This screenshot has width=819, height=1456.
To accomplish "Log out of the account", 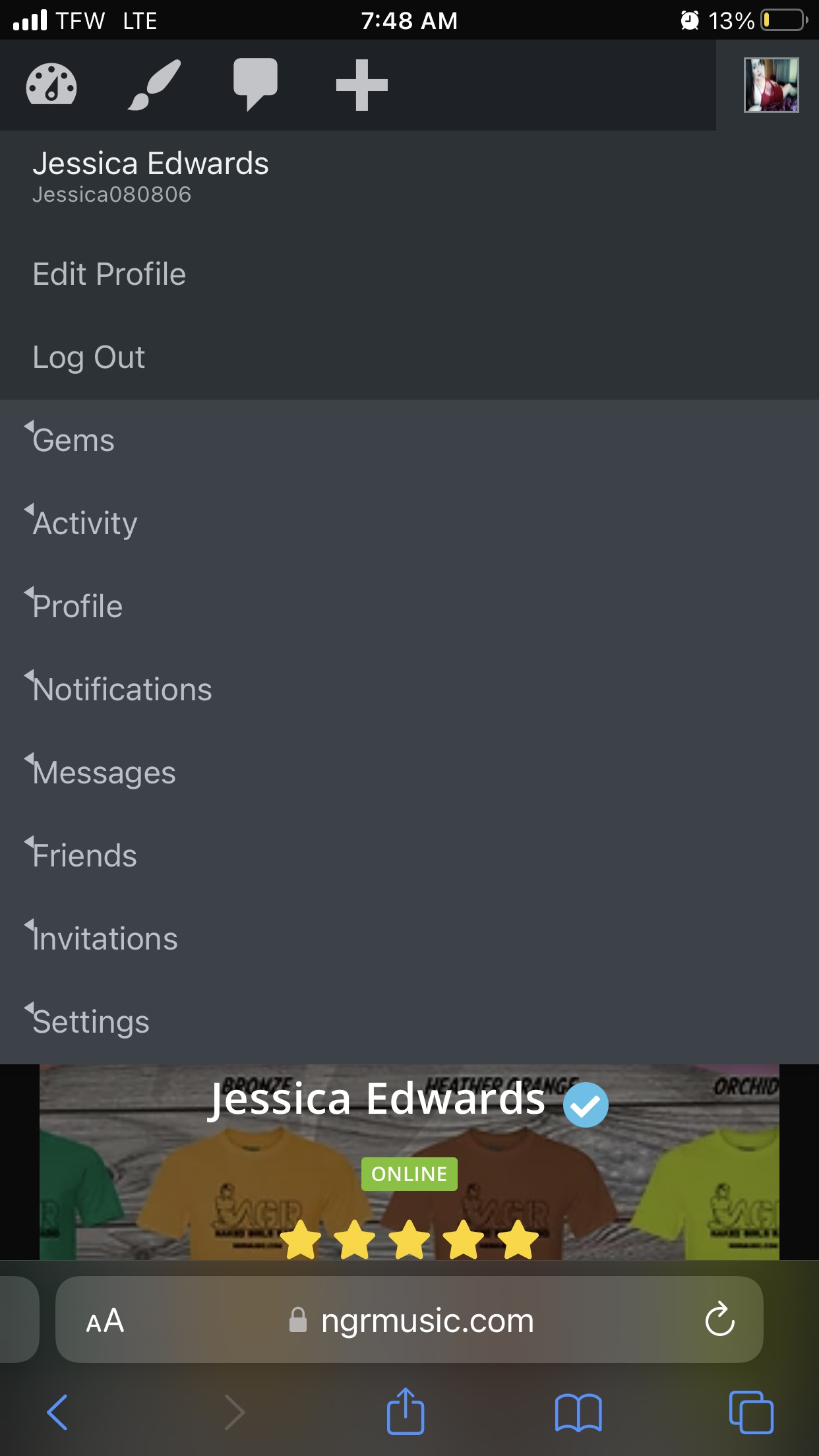I will click(89, 357).
